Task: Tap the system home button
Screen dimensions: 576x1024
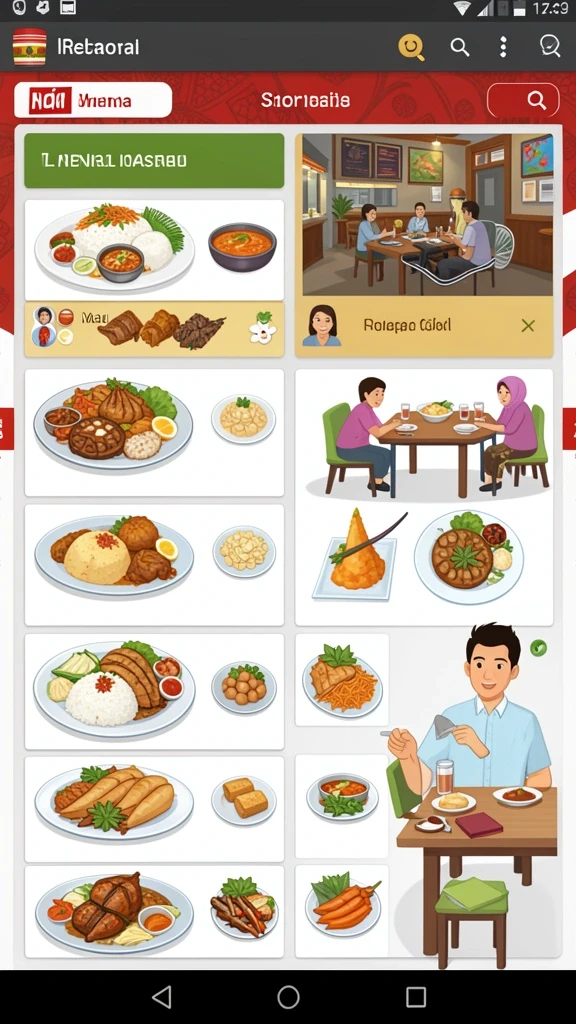Action: [x=288, y=997]
